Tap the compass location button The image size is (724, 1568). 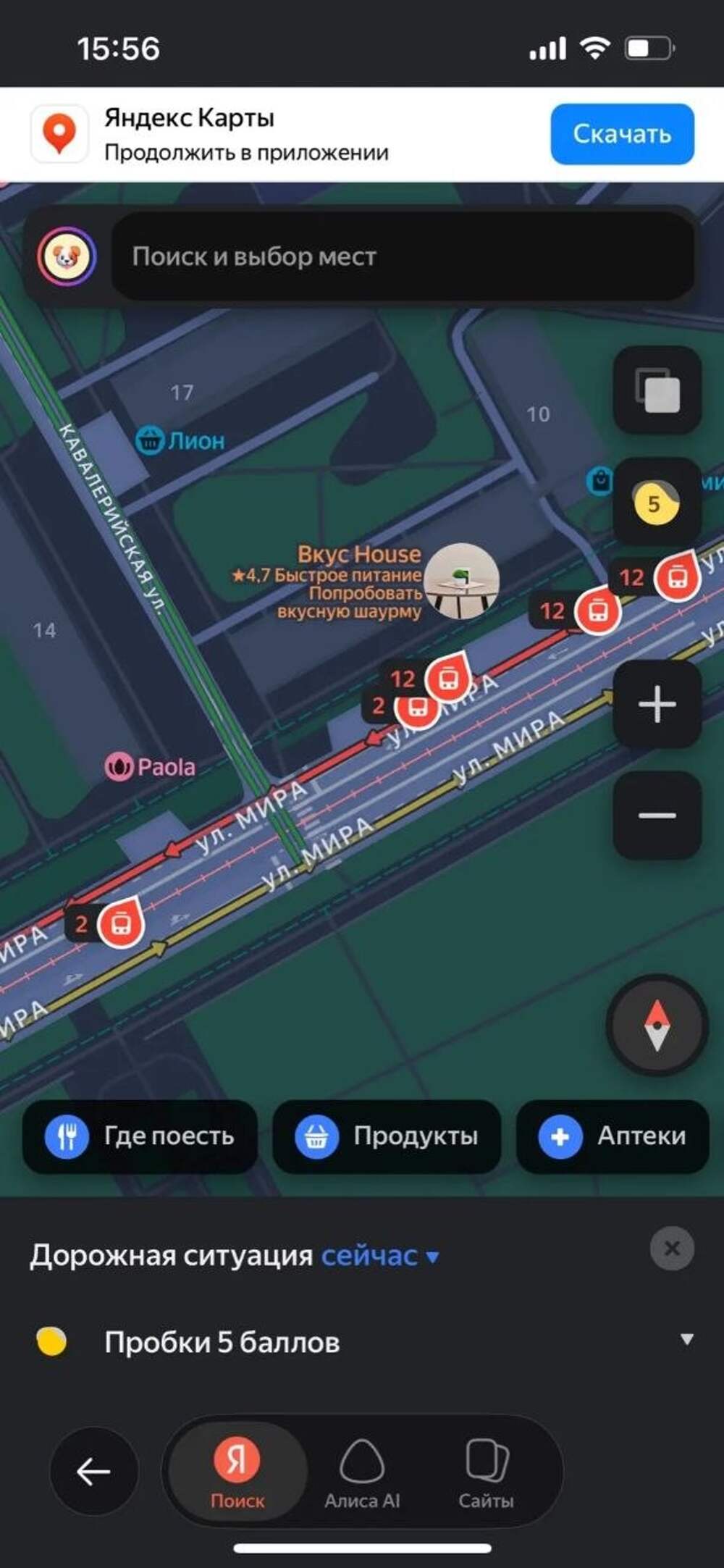coord(657,1025)
